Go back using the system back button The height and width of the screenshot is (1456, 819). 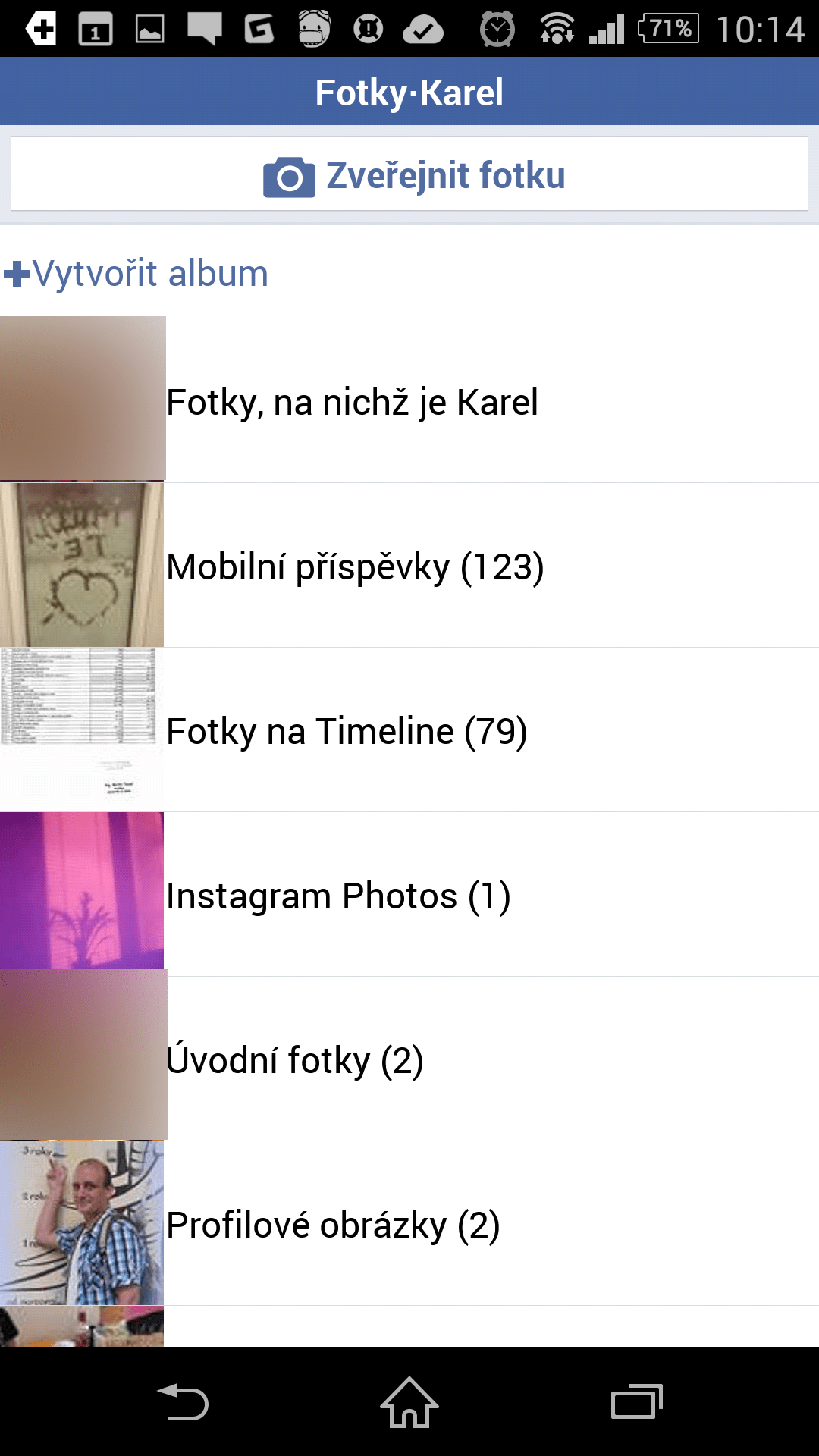click(183, 1402)
